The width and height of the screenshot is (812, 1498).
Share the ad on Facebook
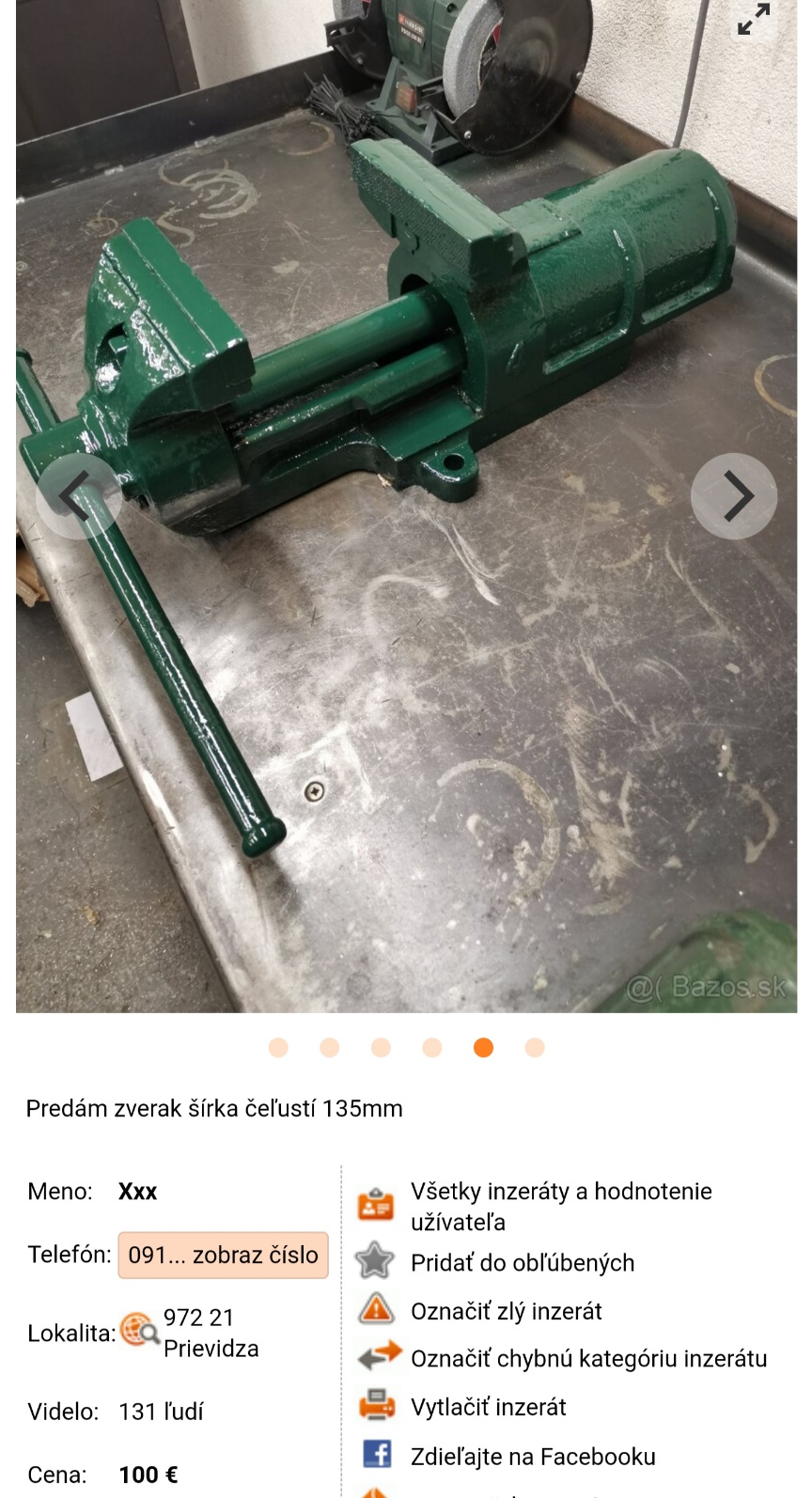[x=533, y=1456]
